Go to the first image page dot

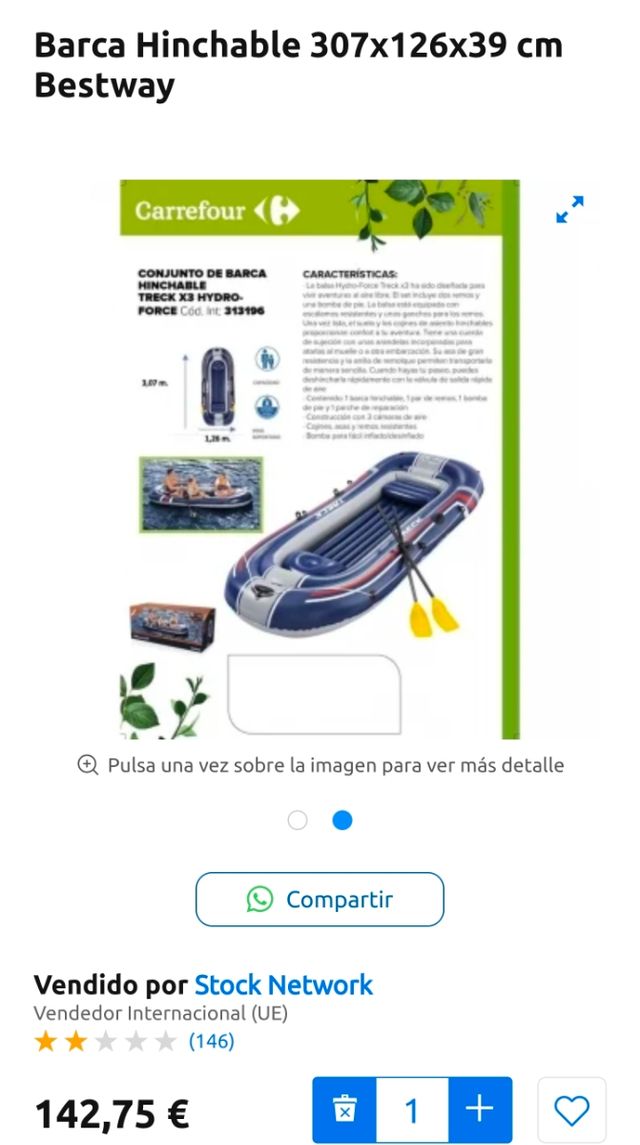point(298,820)
